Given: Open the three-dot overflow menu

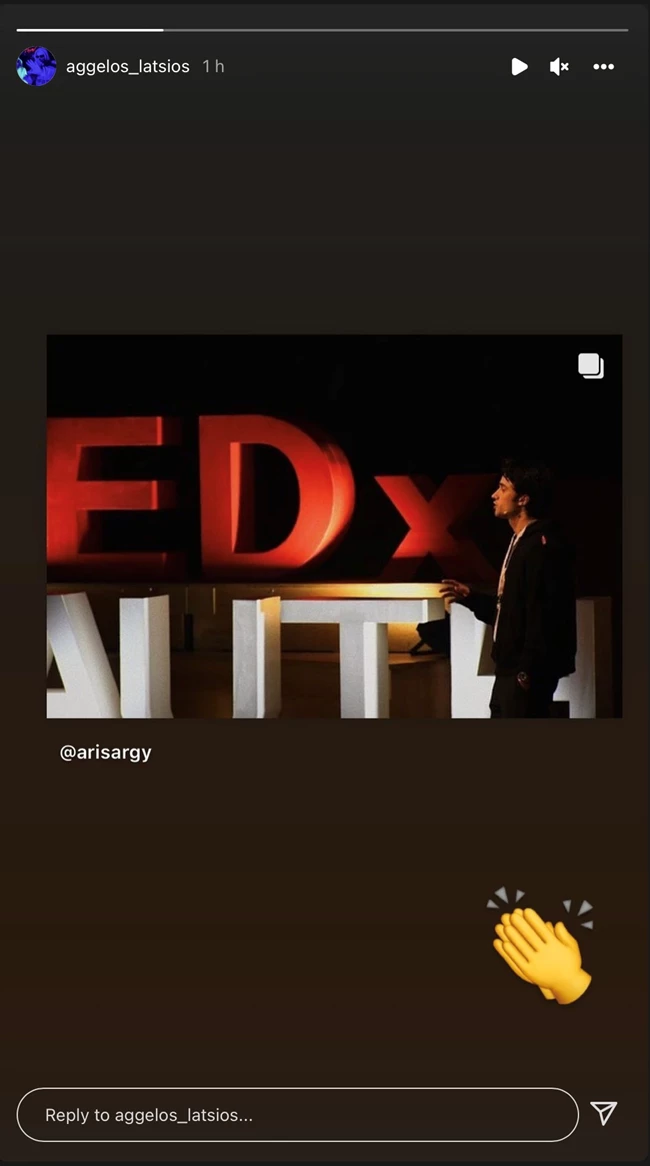Looking at the screenshot, I should pyautogui.click(x=603, y=67).
